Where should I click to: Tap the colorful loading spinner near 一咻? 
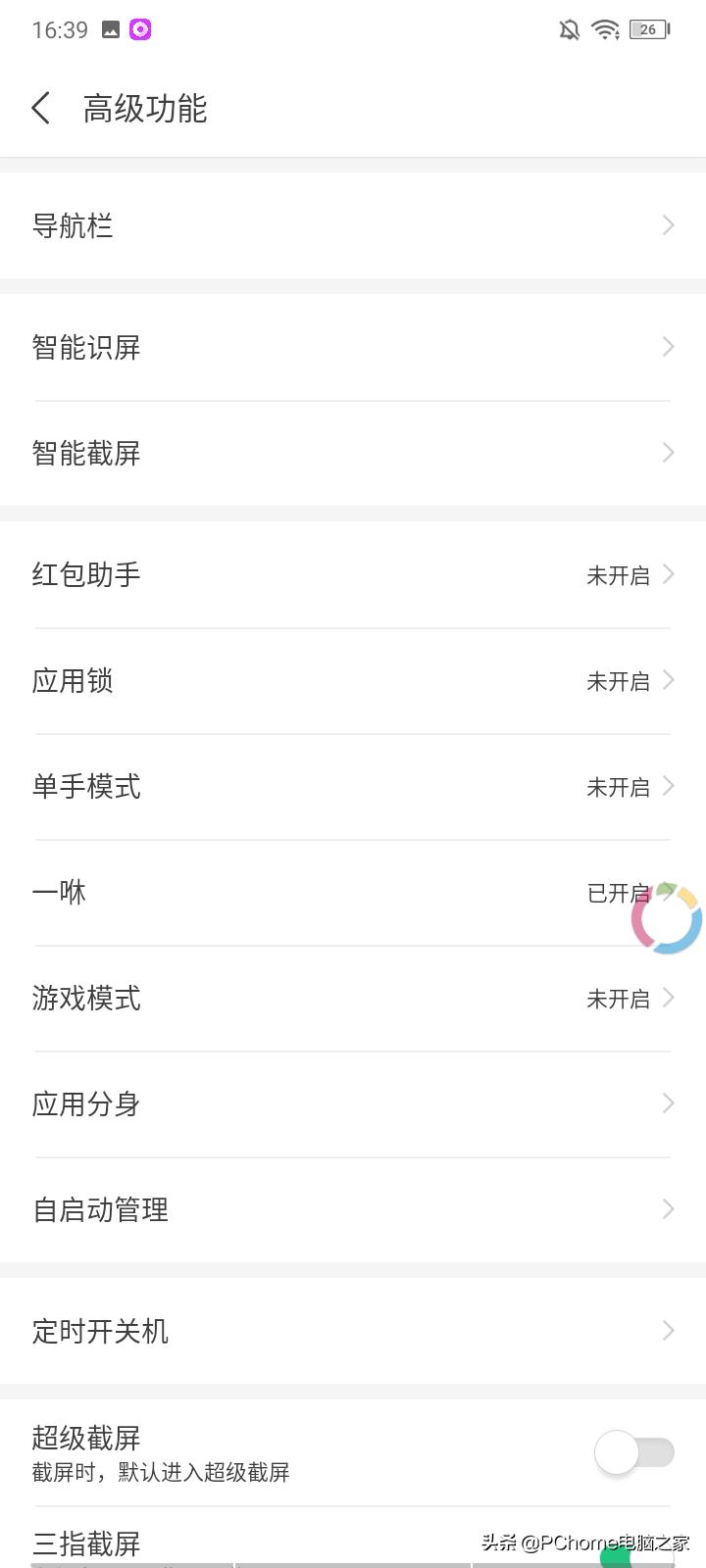click(665, 919)
